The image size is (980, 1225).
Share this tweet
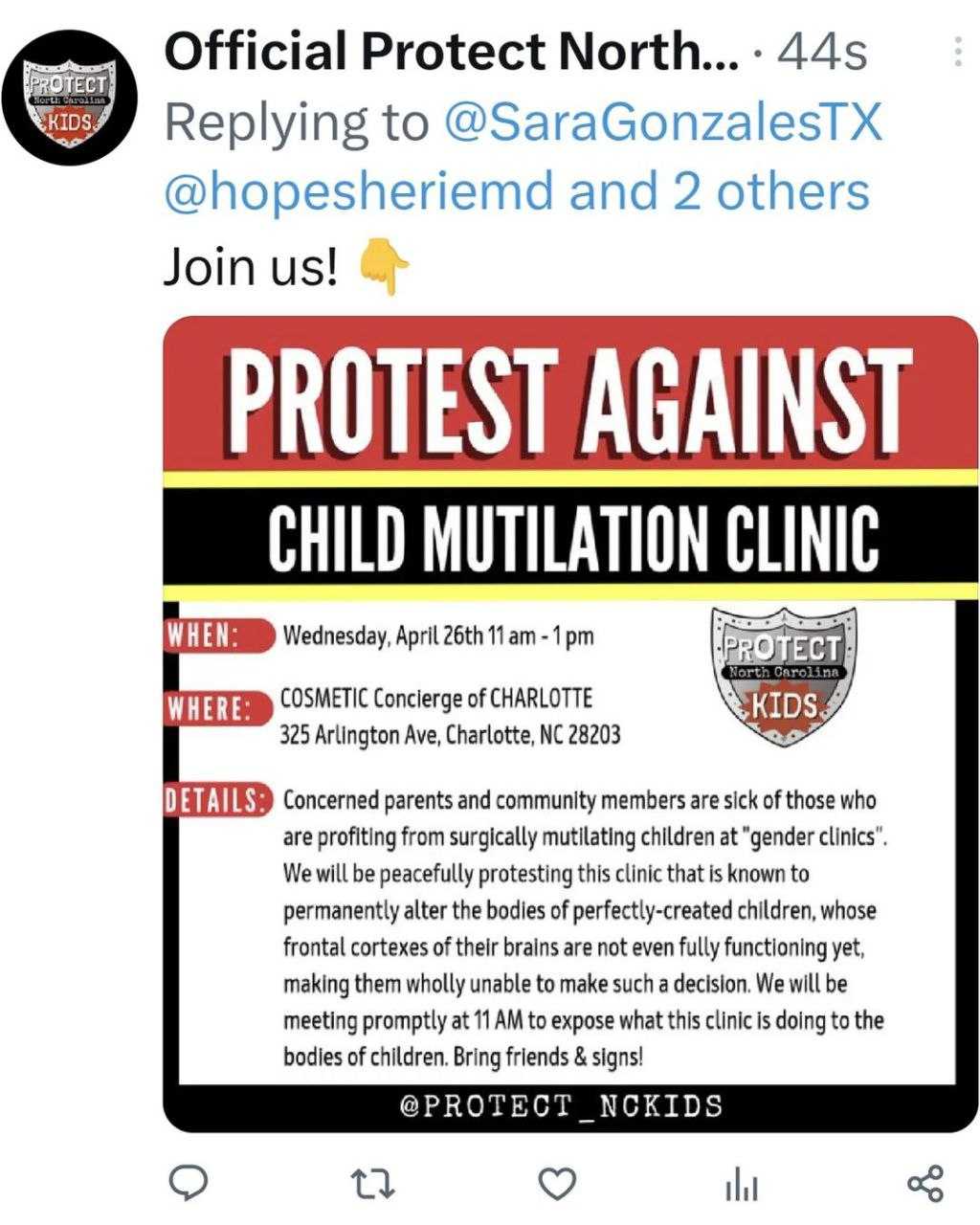[924, 1183]
